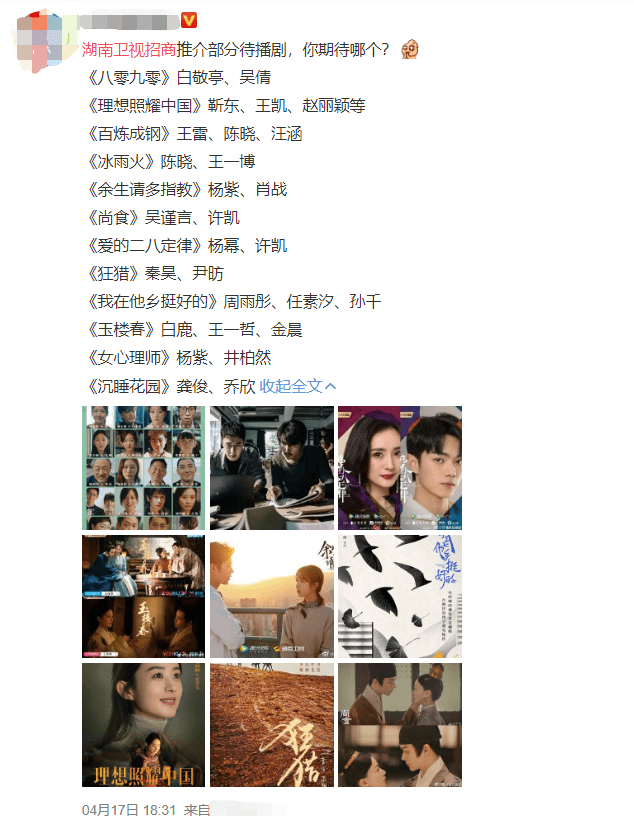View the 狂猎 poster image
Viewport: 634px width, 822px height.
[272, 725]
